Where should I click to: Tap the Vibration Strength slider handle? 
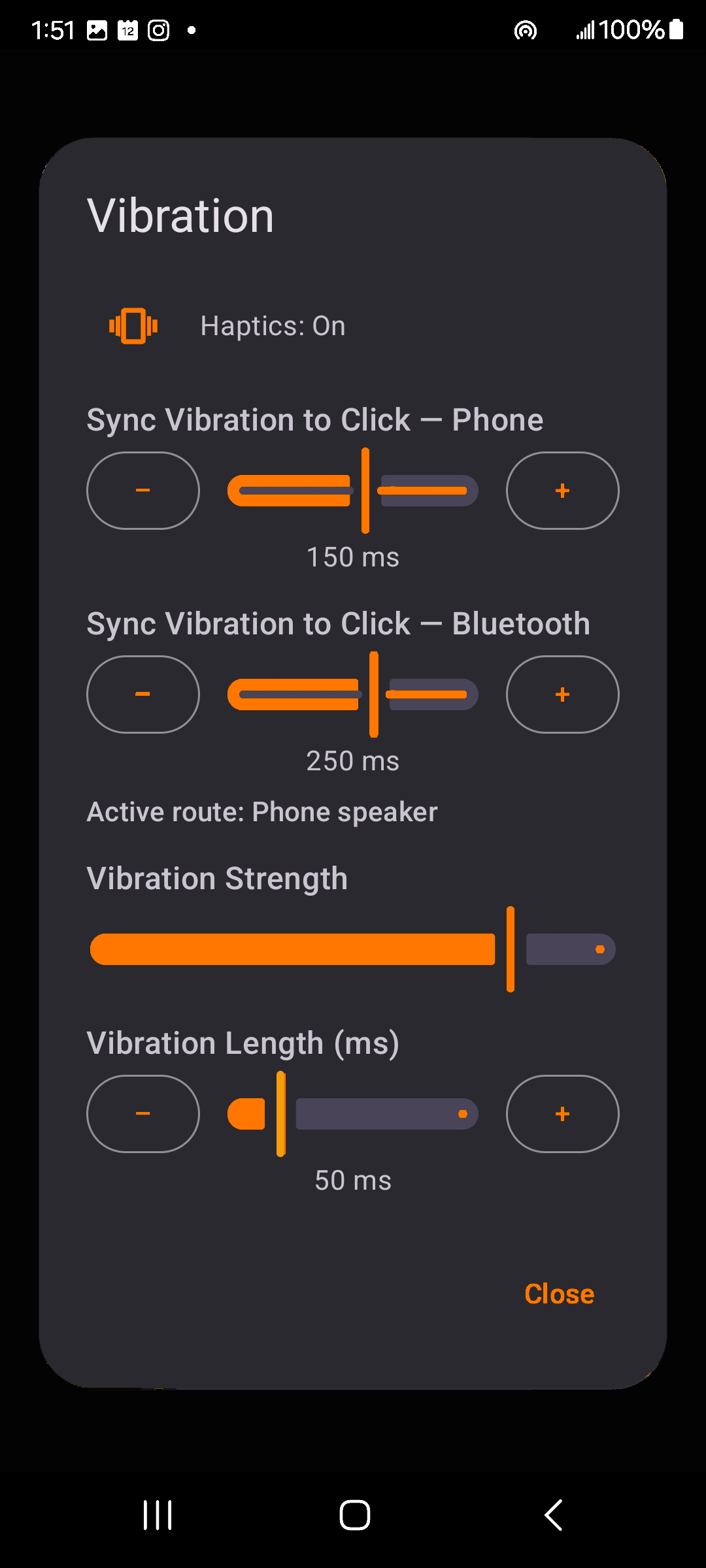pos(511,949)
